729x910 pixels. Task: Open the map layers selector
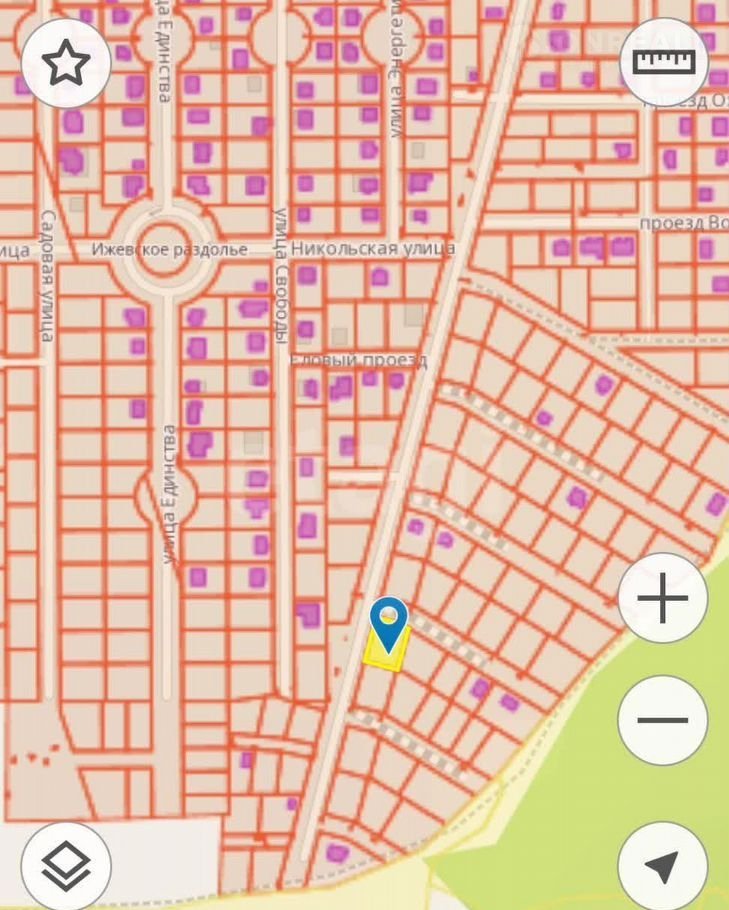click(x=66, y=866)
